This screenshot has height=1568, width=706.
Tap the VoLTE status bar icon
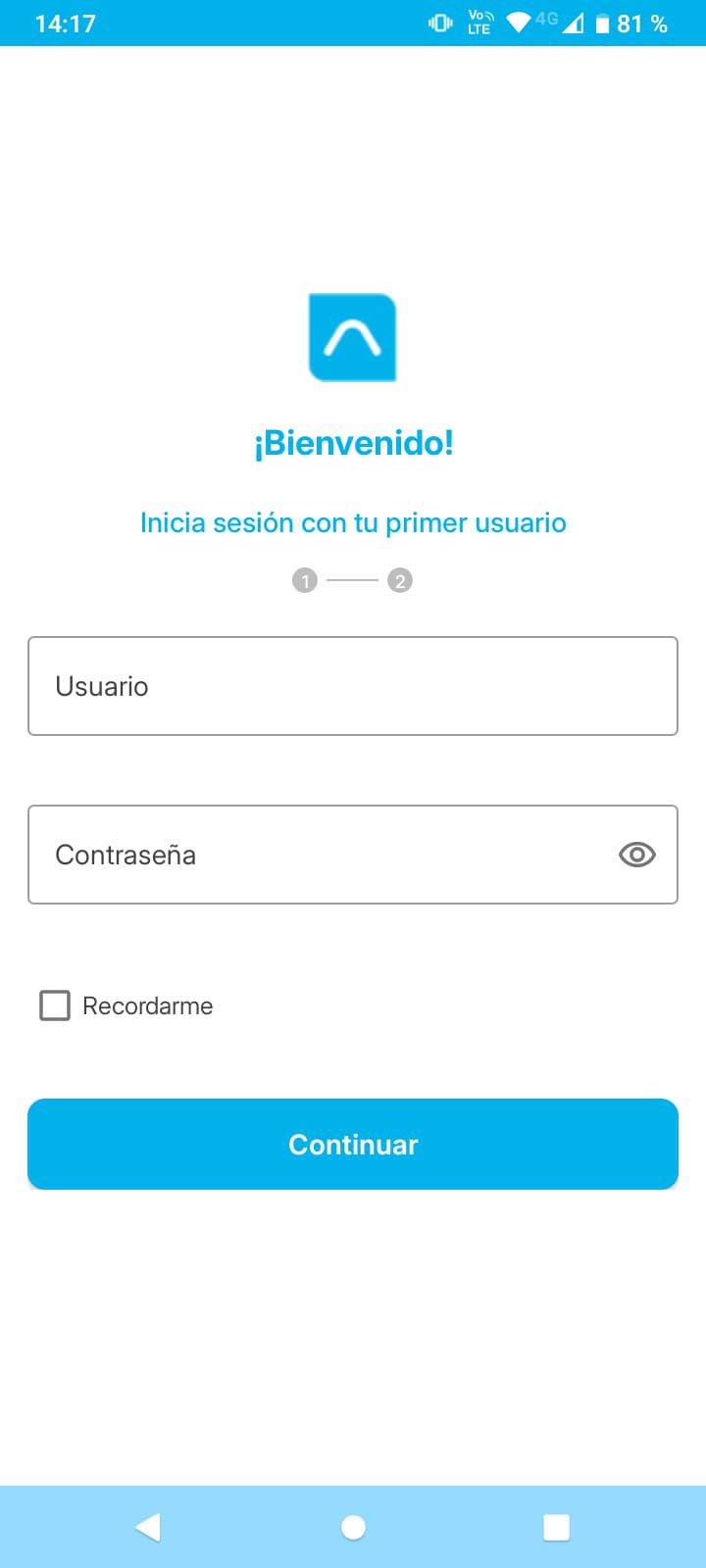pyautogui.click(x=478, y=23)
